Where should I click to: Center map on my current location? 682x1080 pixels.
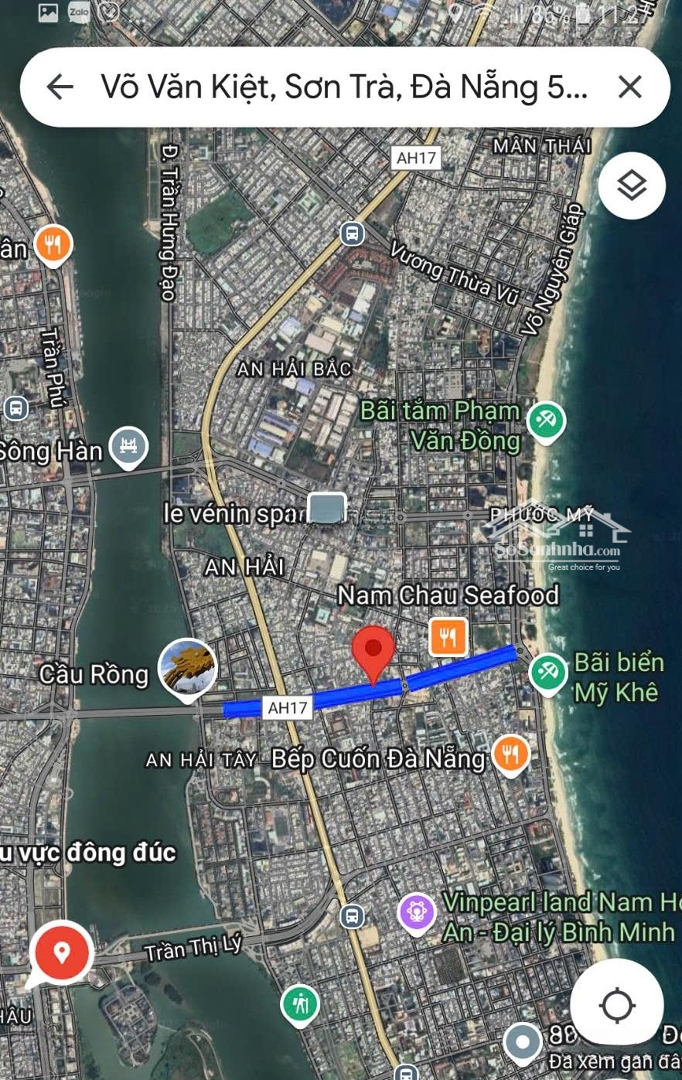pyautogui.click(x=616, y=1004)
